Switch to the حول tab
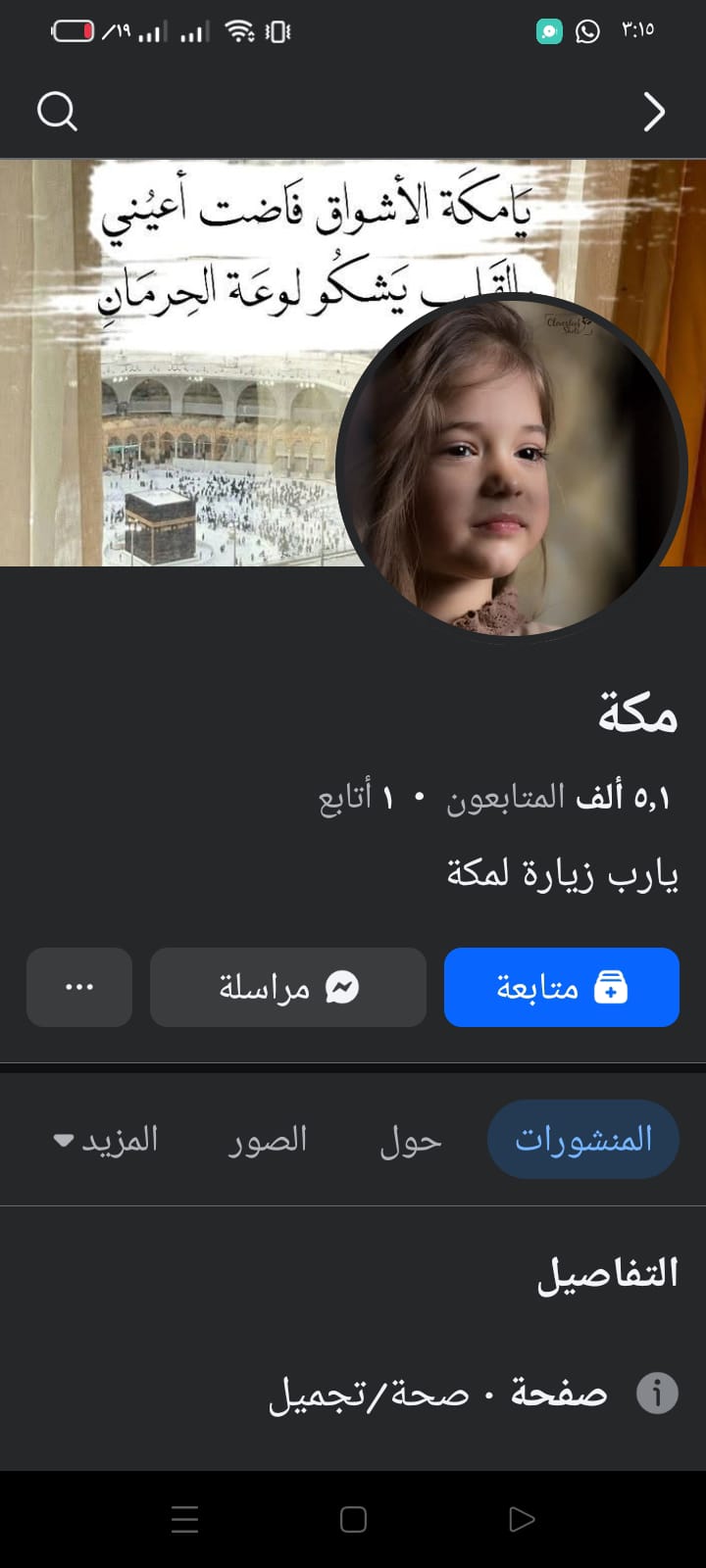The height and width of the screenshot is (1568, 706). pos(411,1141)
